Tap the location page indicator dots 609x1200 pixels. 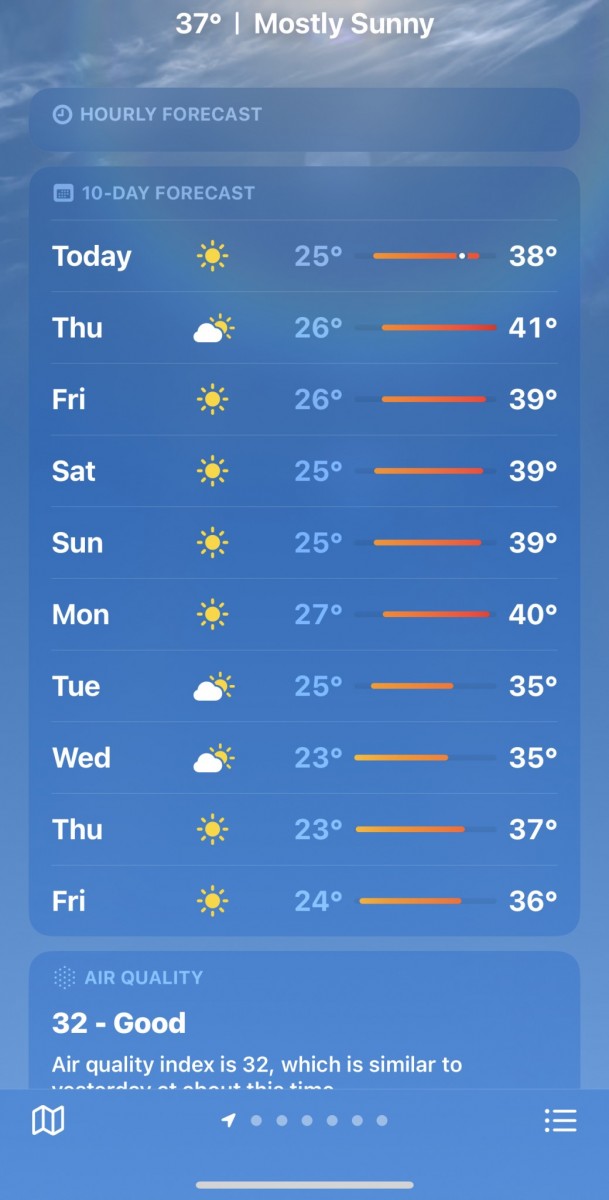[305, 1121]
